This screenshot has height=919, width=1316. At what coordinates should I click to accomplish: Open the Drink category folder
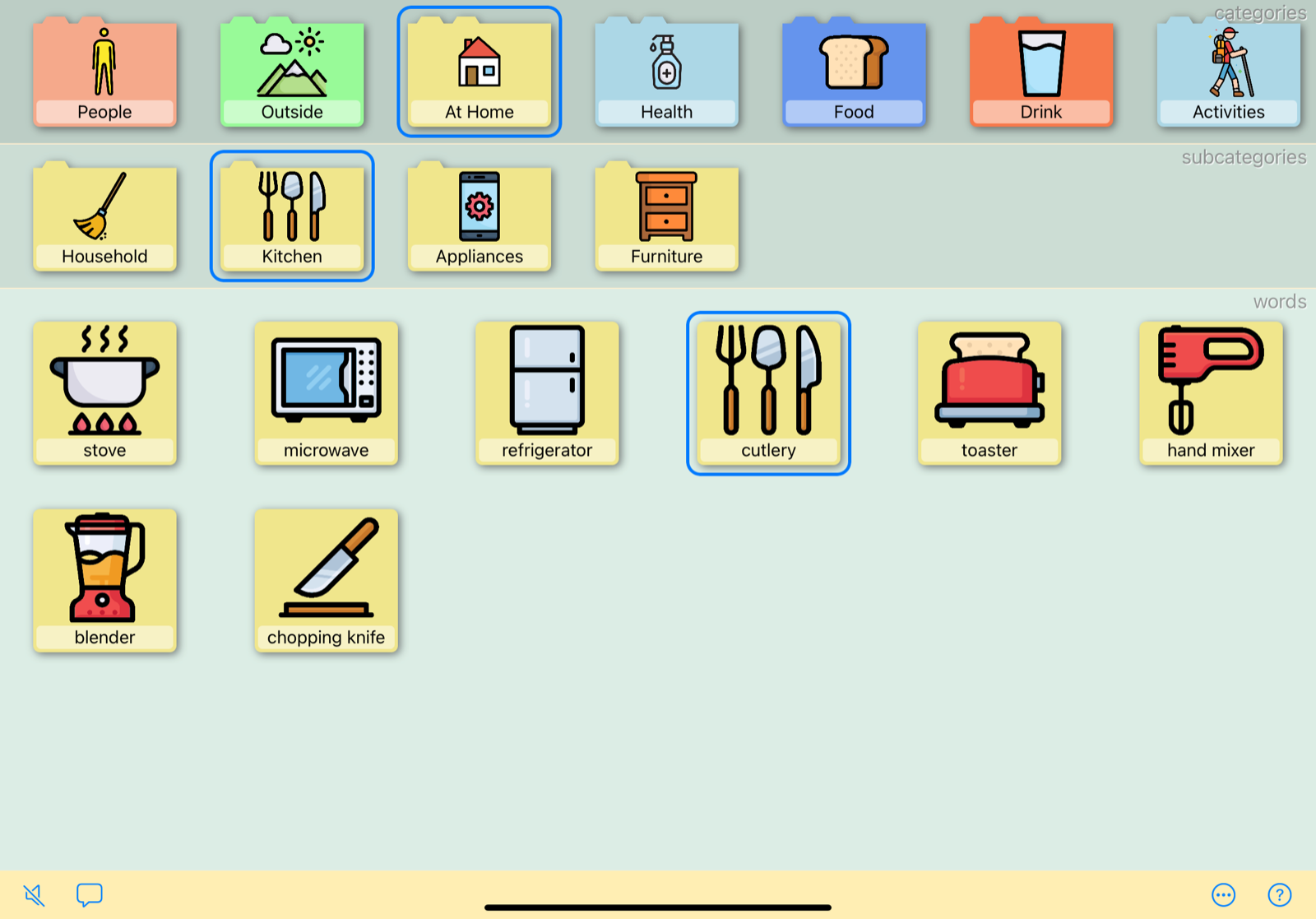[x=1041, y=72]
